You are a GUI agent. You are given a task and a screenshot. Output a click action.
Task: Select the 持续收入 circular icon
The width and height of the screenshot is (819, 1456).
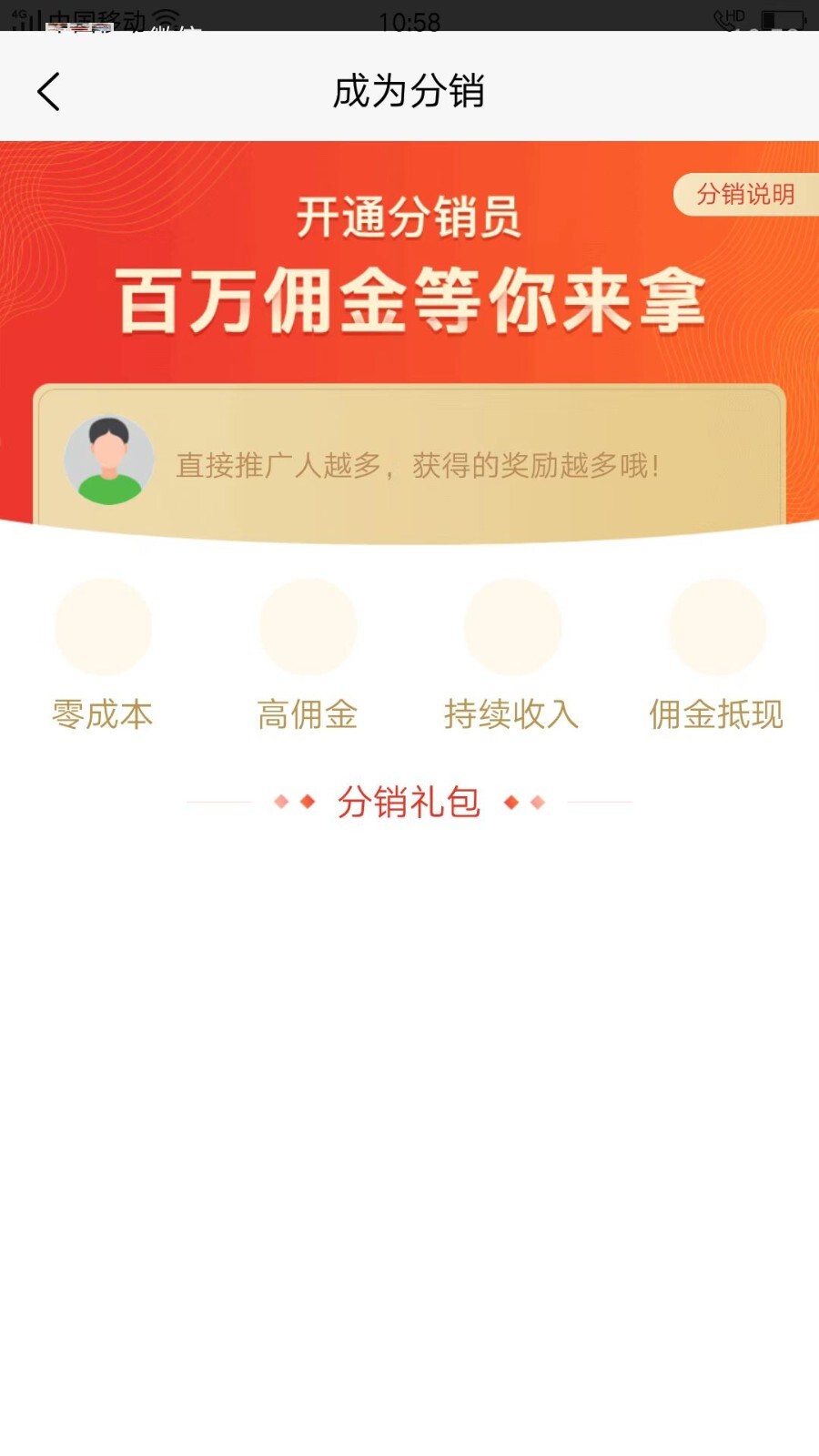tap(512, 626)
